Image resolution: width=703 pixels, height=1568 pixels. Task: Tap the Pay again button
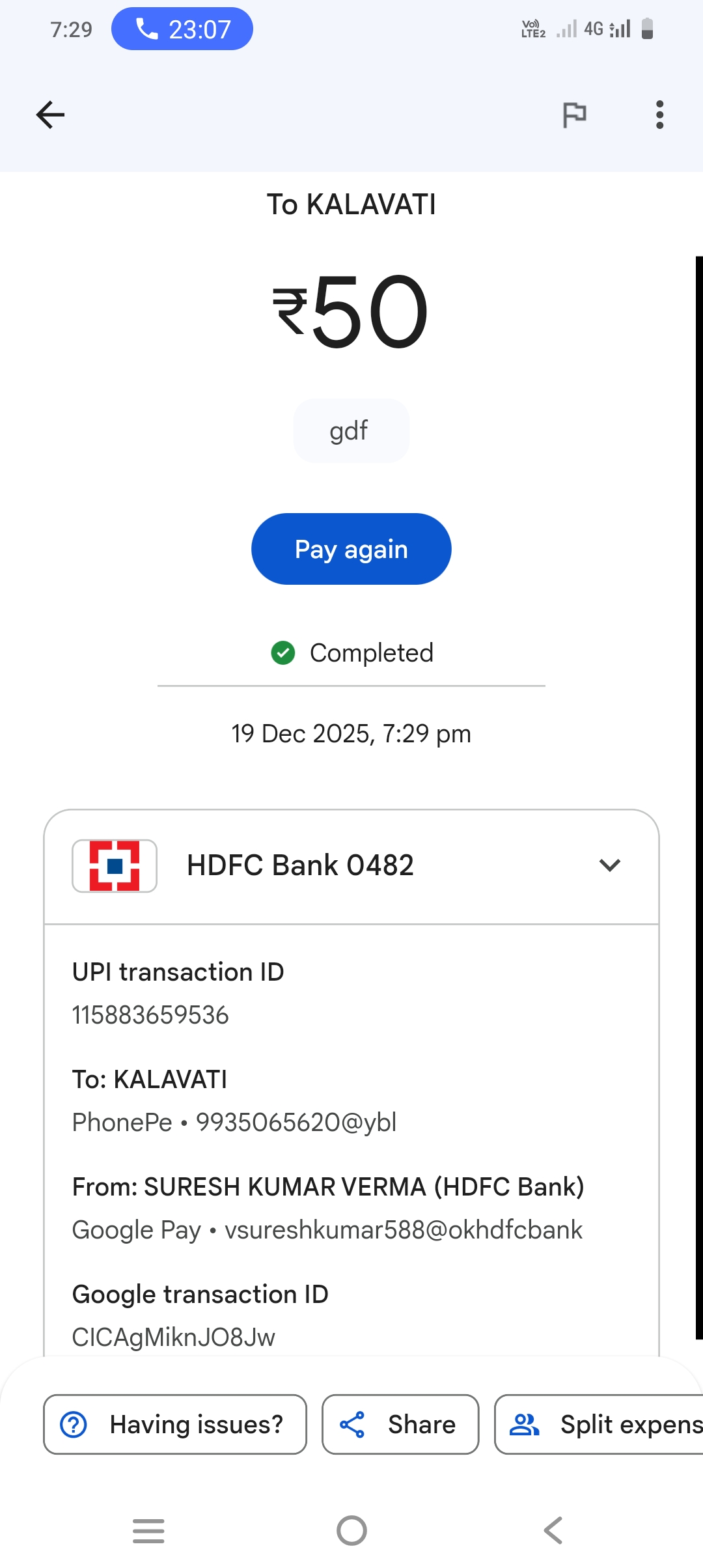pyautogui.click(x=351, y=549)
